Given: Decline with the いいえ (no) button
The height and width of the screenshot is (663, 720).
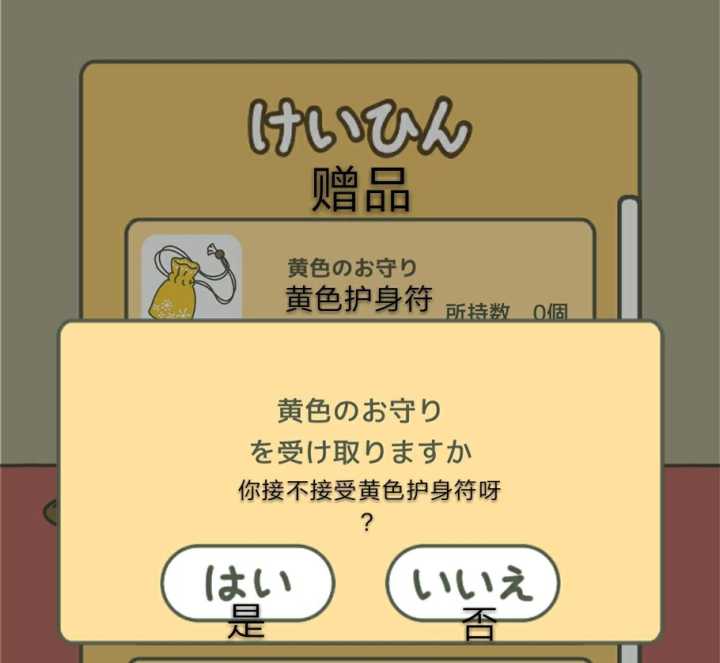Looking at the screenshot, I should tap(472, 583).
